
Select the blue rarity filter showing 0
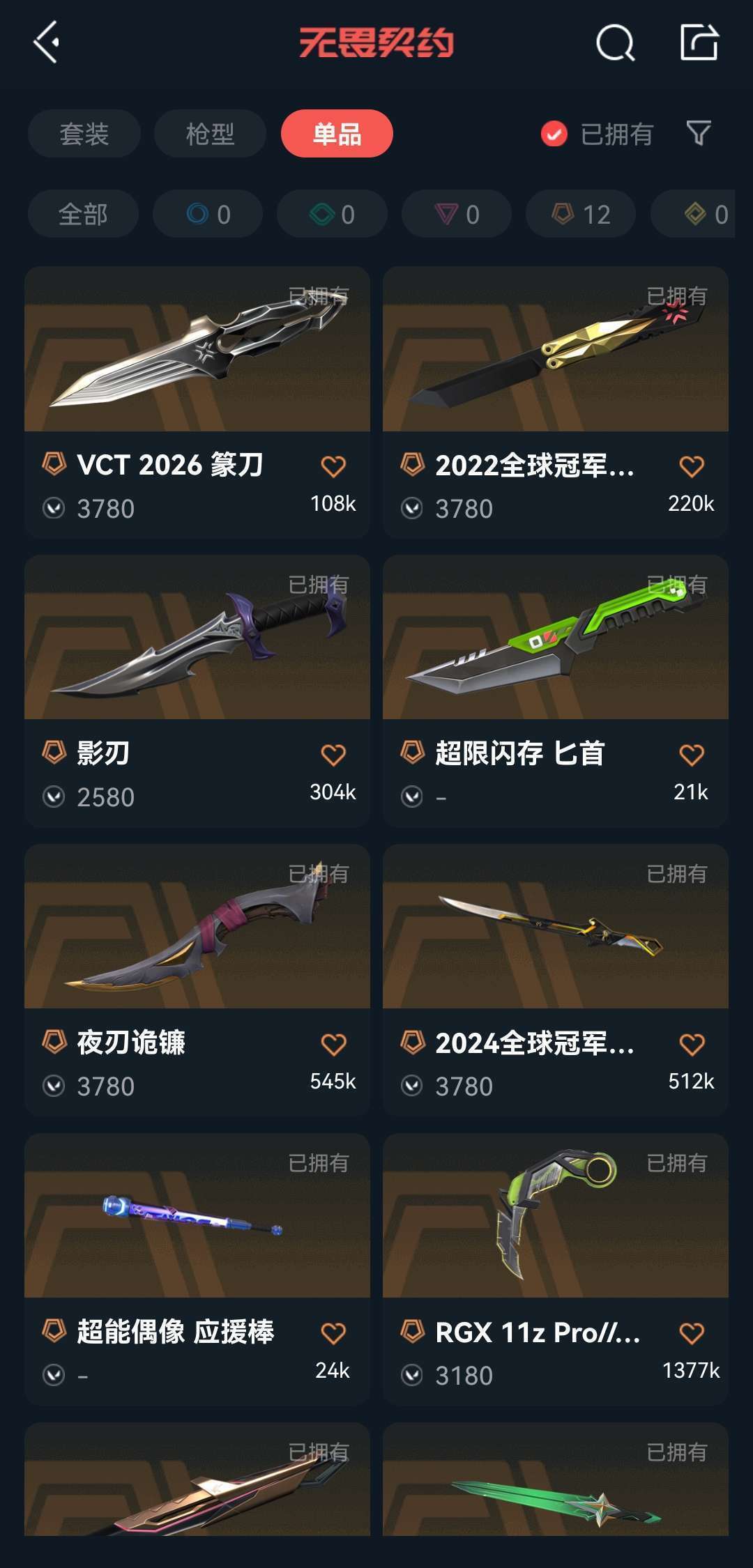207,214
